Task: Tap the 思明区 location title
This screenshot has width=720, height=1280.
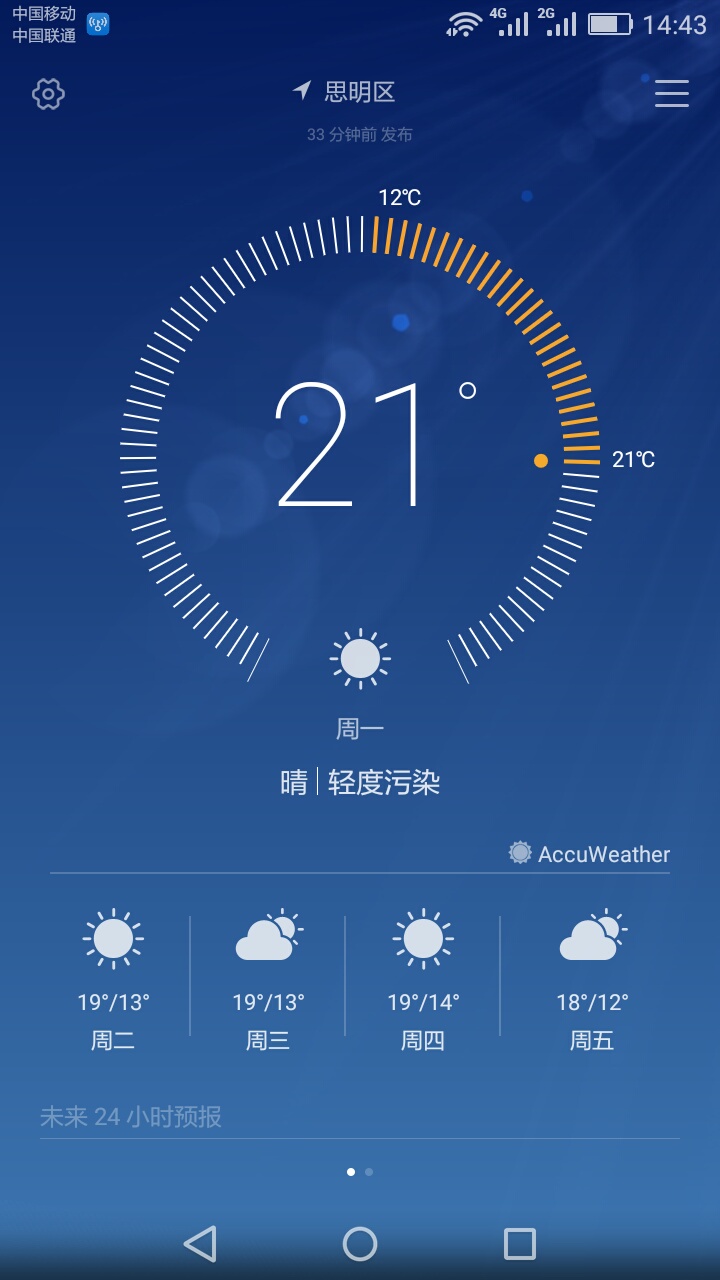Action: (x=359, y=92)
